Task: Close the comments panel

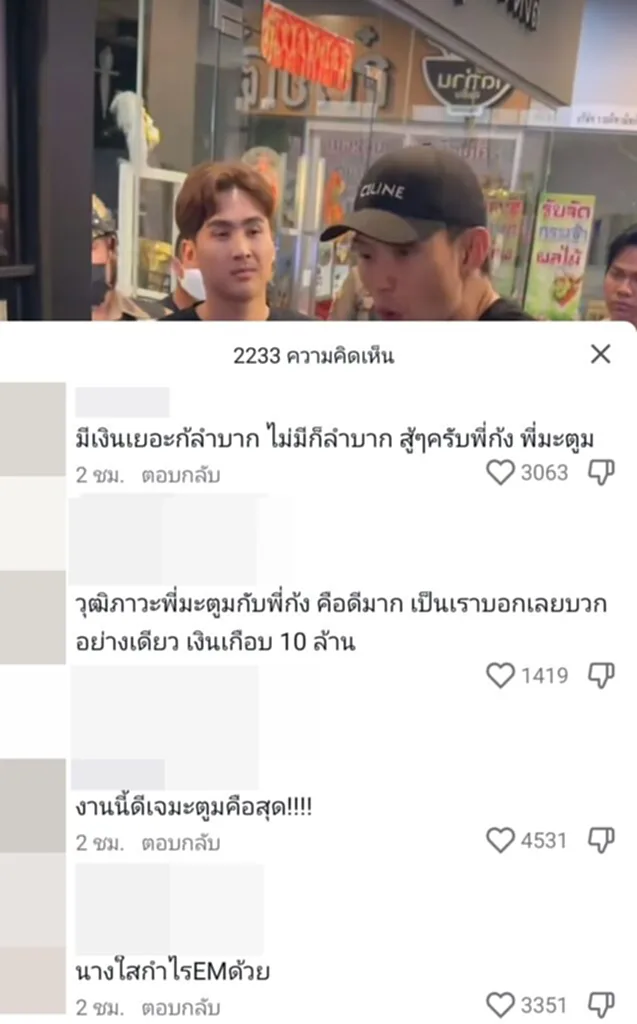Action: [600, 354]
